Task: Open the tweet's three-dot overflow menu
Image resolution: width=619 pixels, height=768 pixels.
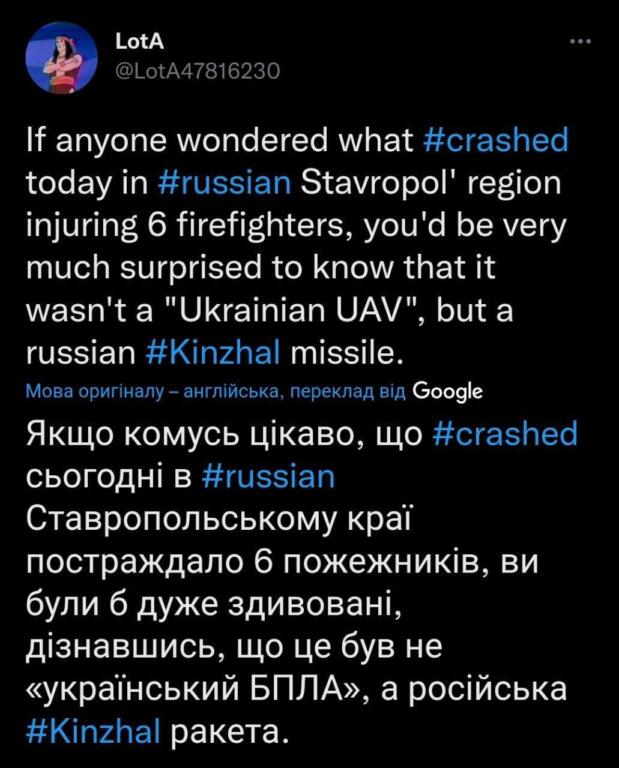Action: [x=580, y=42]
